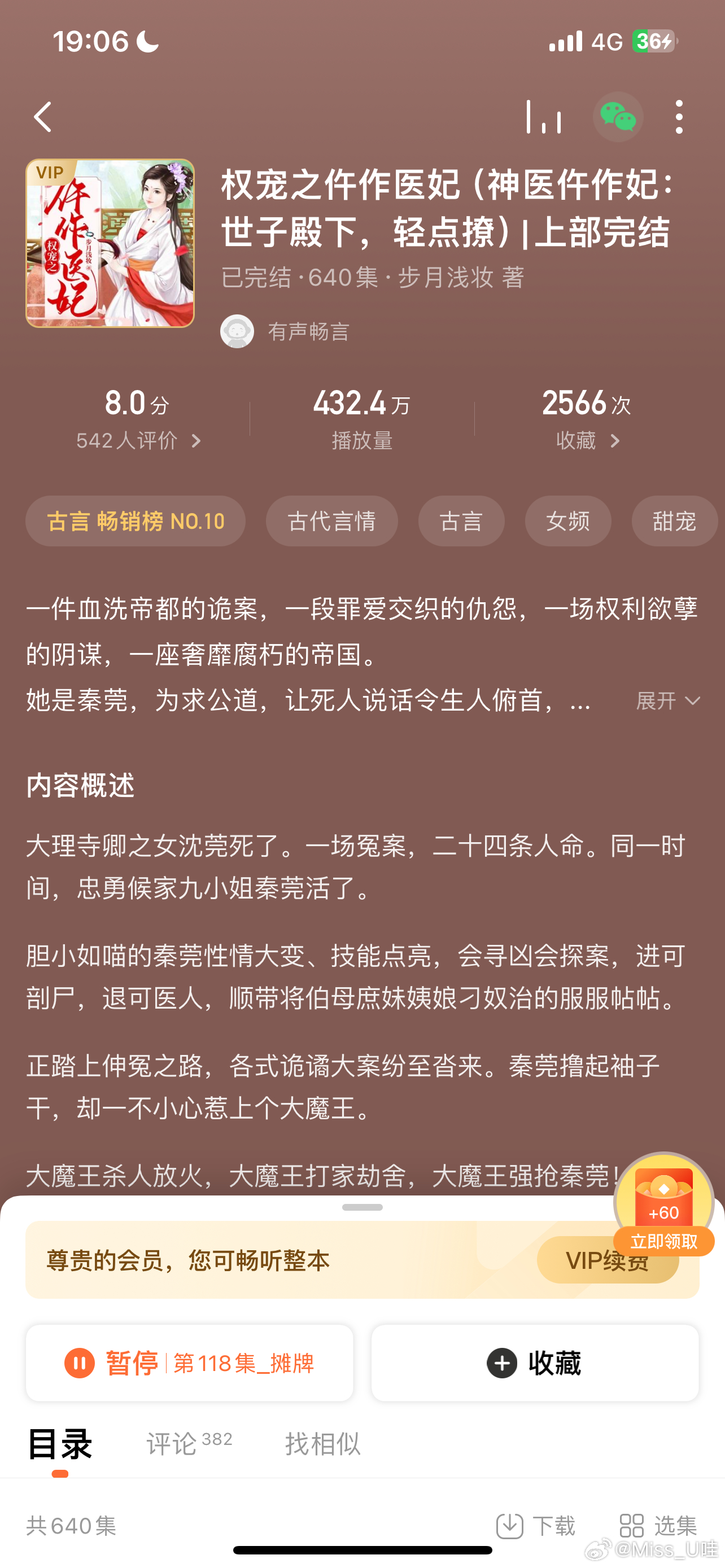Open the audiobook cover image
Image resolution: width=725 pixels, height=1568 pixels.
(x=110, y=243)
